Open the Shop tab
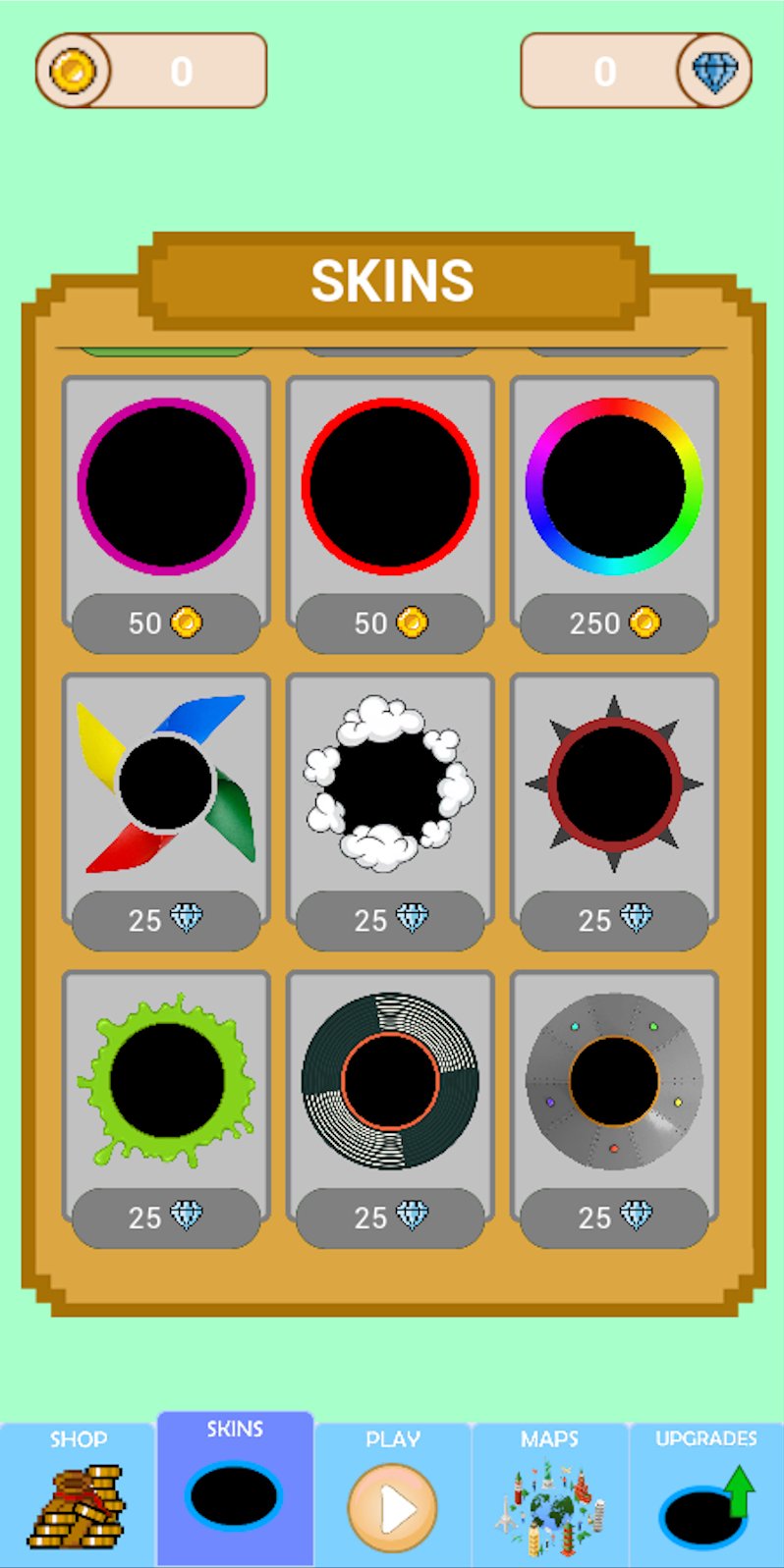784x1568 pixels. click(x=79, y=1492)
